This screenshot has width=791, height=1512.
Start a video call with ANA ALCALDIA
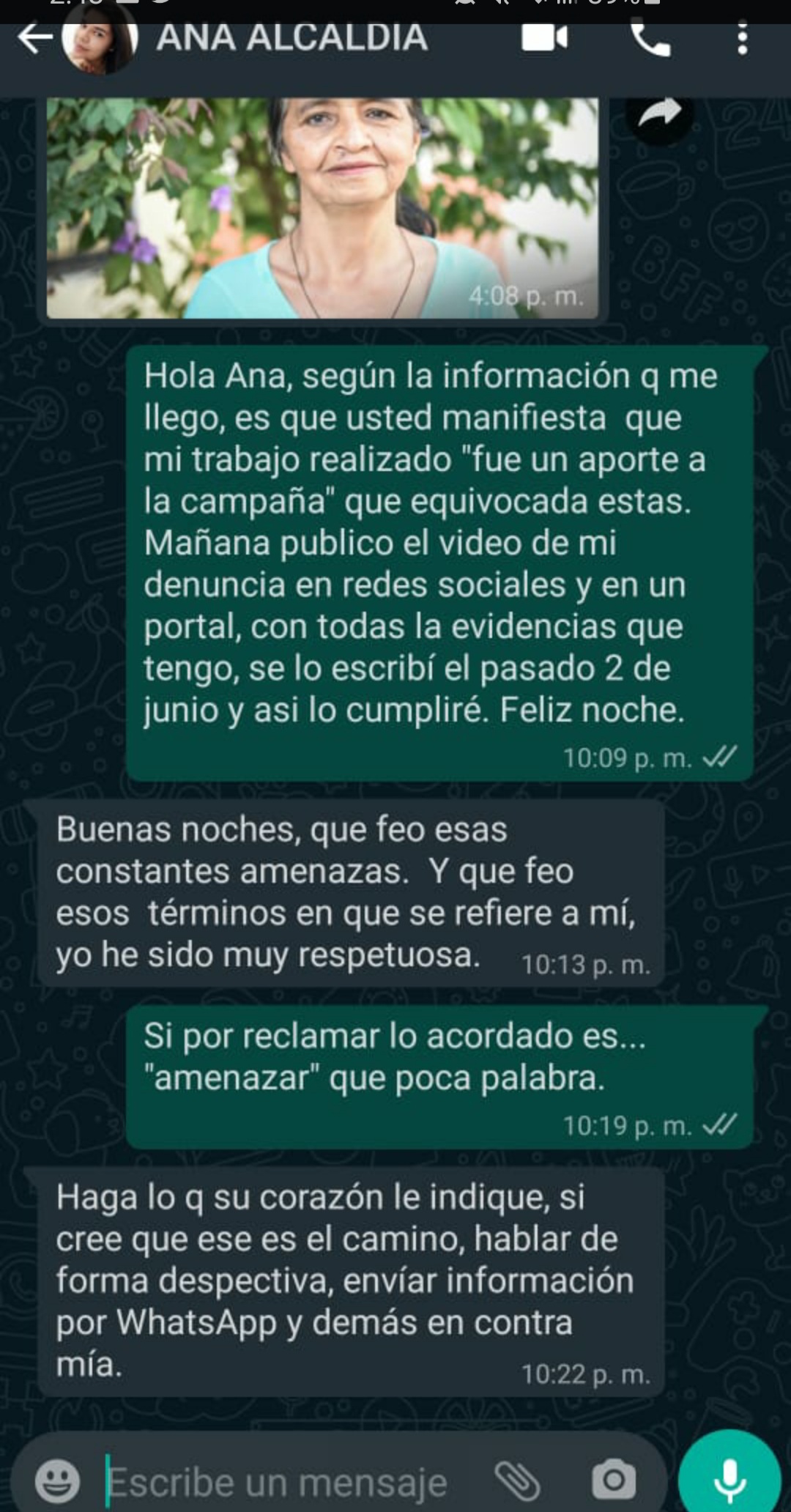544,39
